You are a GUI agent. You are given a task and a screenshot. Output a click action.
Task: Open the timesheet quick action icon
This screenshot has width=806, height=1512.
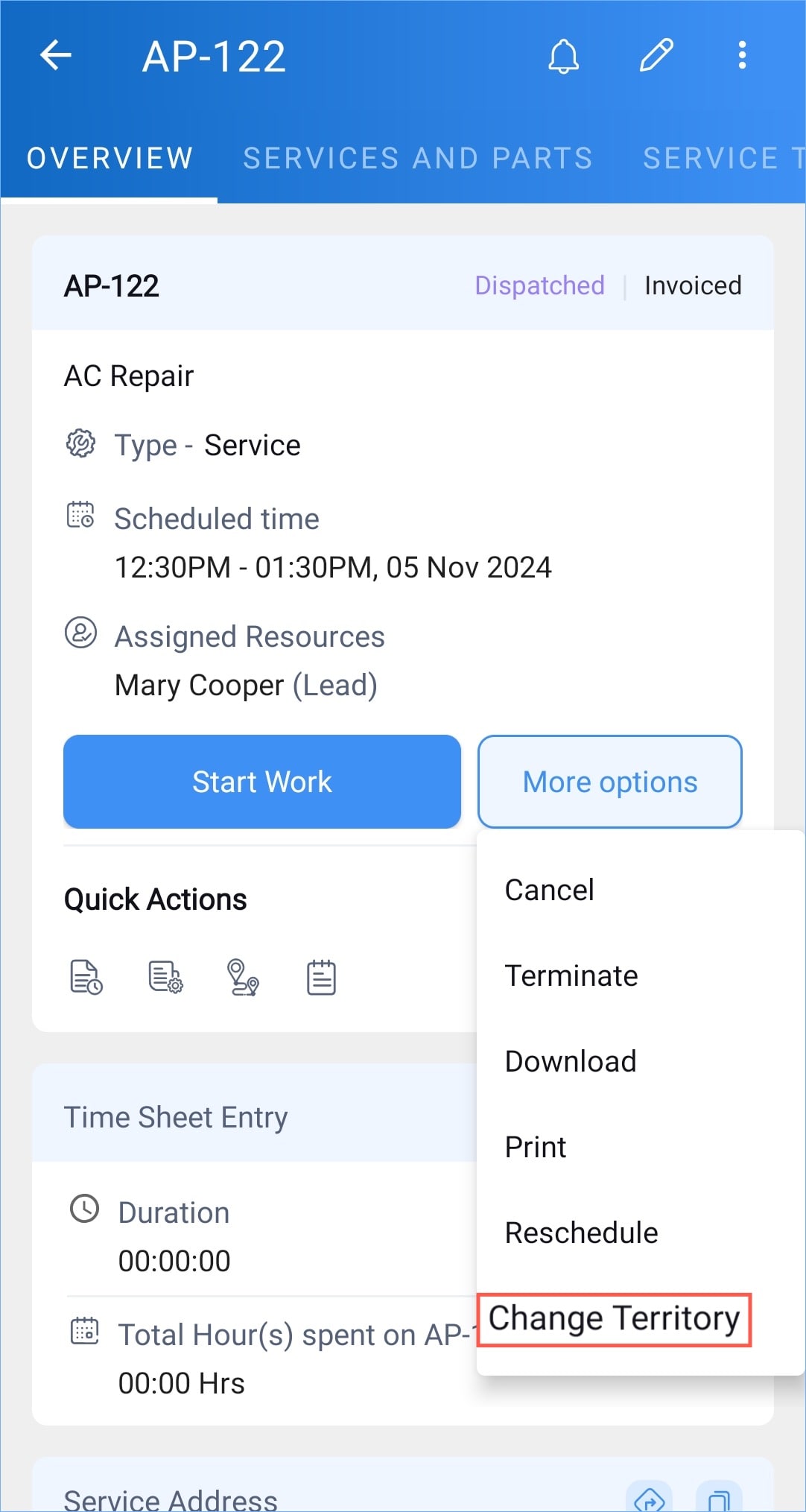86,977
